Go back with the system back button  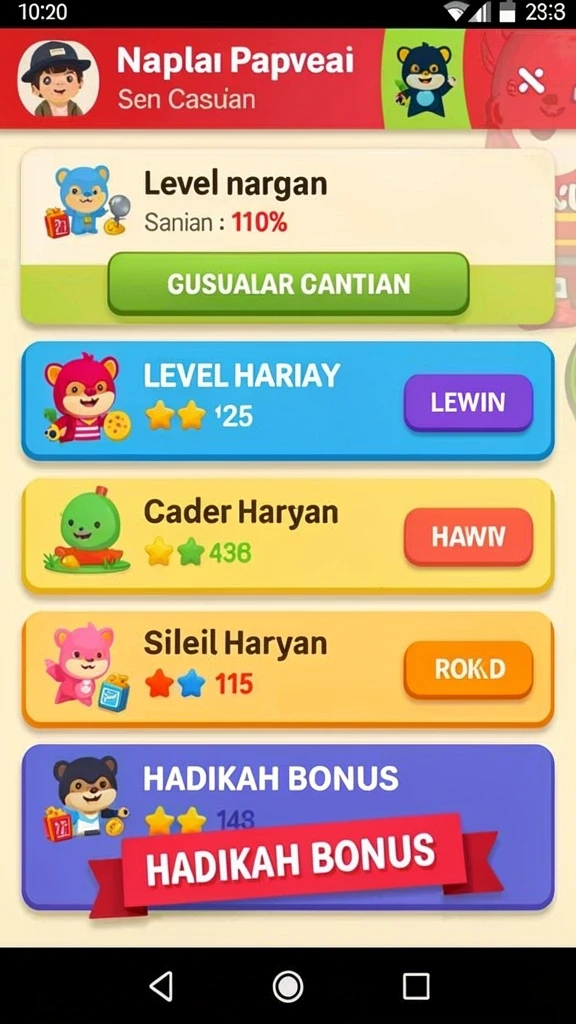(161, 986)
